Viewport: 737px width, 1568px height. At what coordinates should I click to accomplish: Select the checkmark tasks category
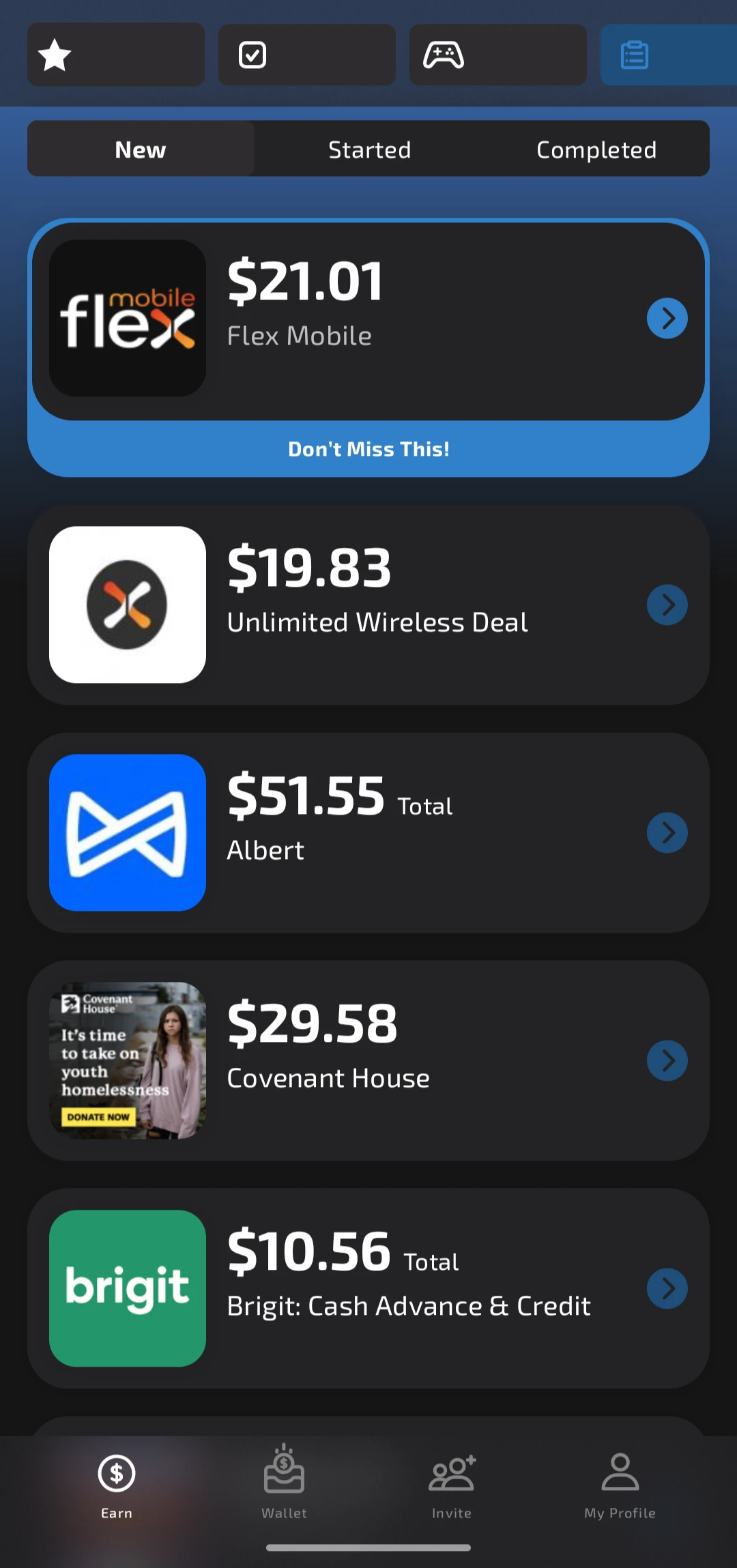coord(306,55)
